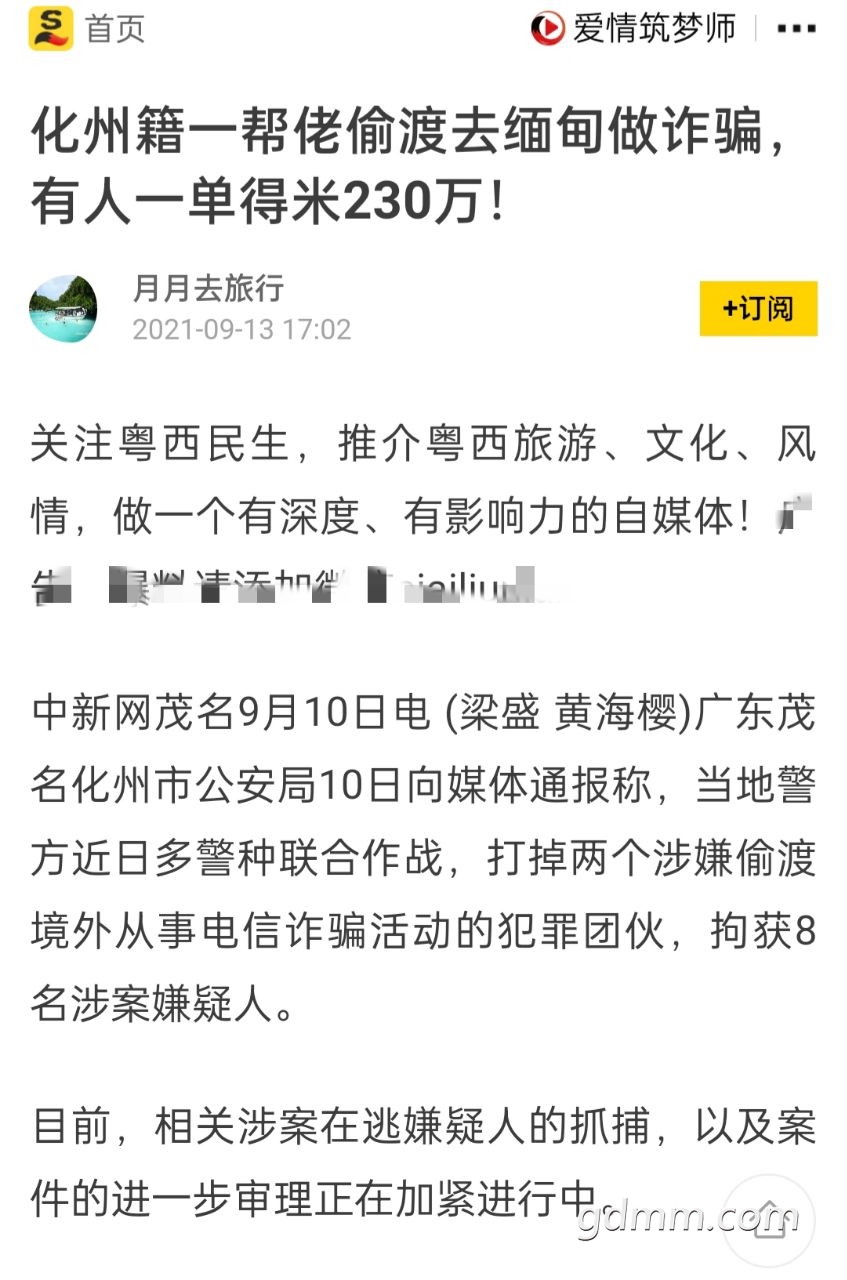Tap the back-to-top arrow button
The width and height of the screenshot is (847, 1280).
(768, 1220)
